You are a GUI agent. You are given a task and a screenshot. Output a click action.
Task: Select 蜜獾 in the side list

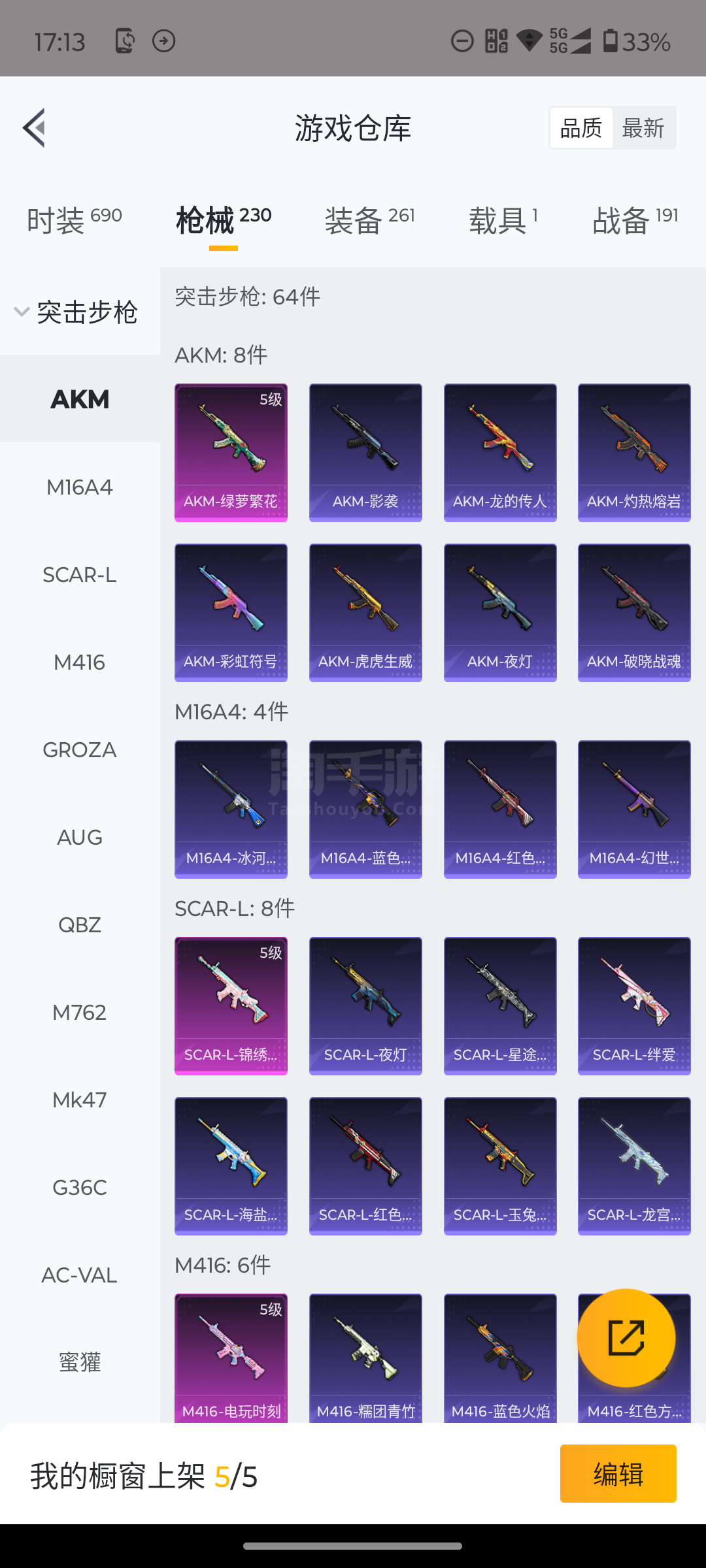coord(80,1362)
